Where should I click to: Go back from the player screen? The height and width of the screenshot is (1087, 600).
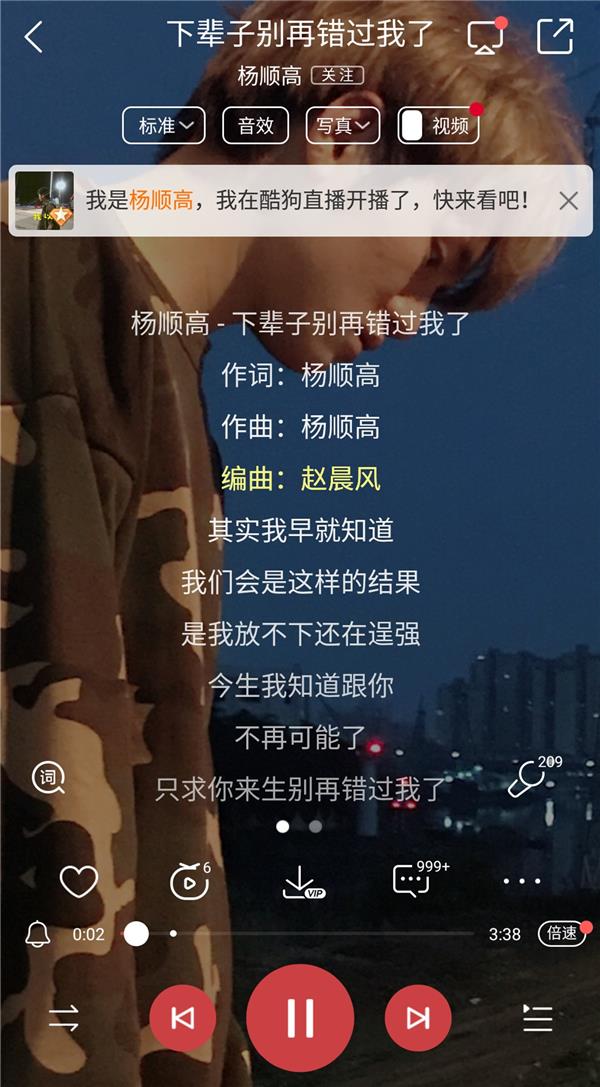coord(34,38)
